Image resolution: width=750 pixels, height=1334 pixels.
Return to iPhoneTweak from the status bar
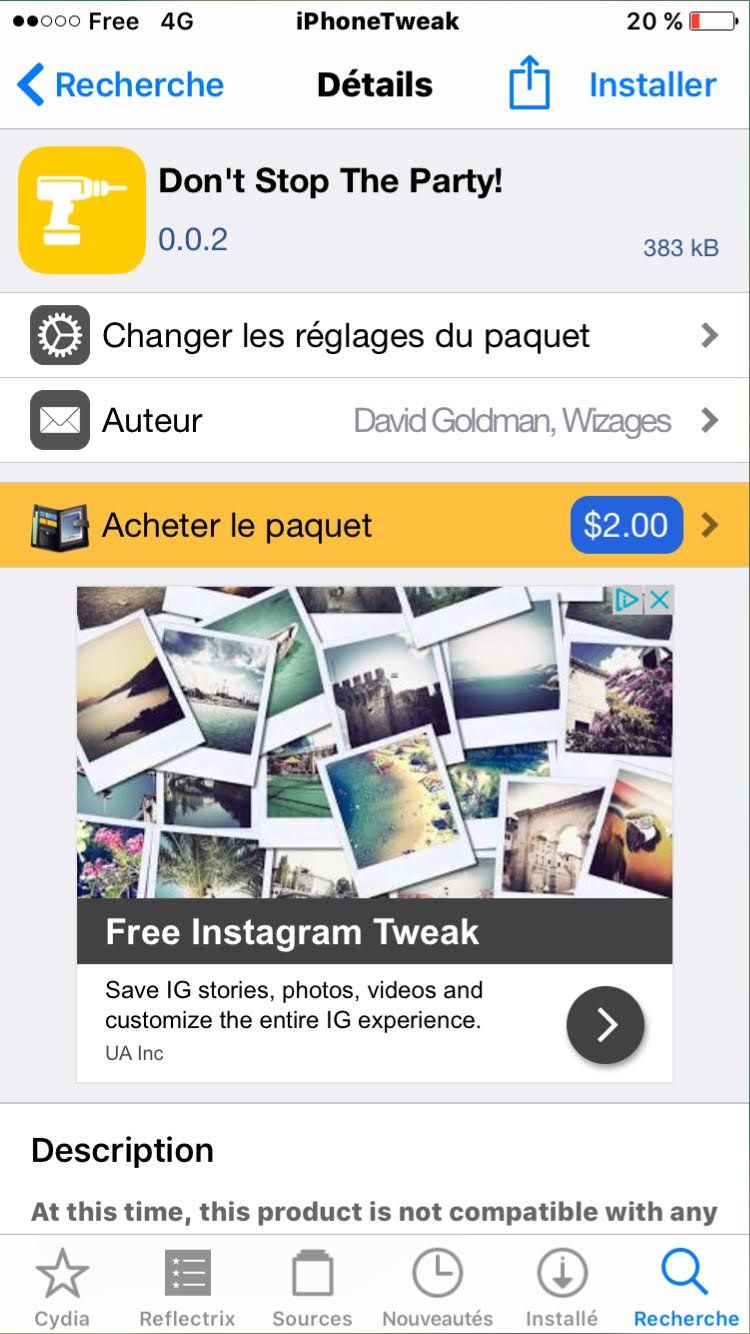[x=377, y=21]
